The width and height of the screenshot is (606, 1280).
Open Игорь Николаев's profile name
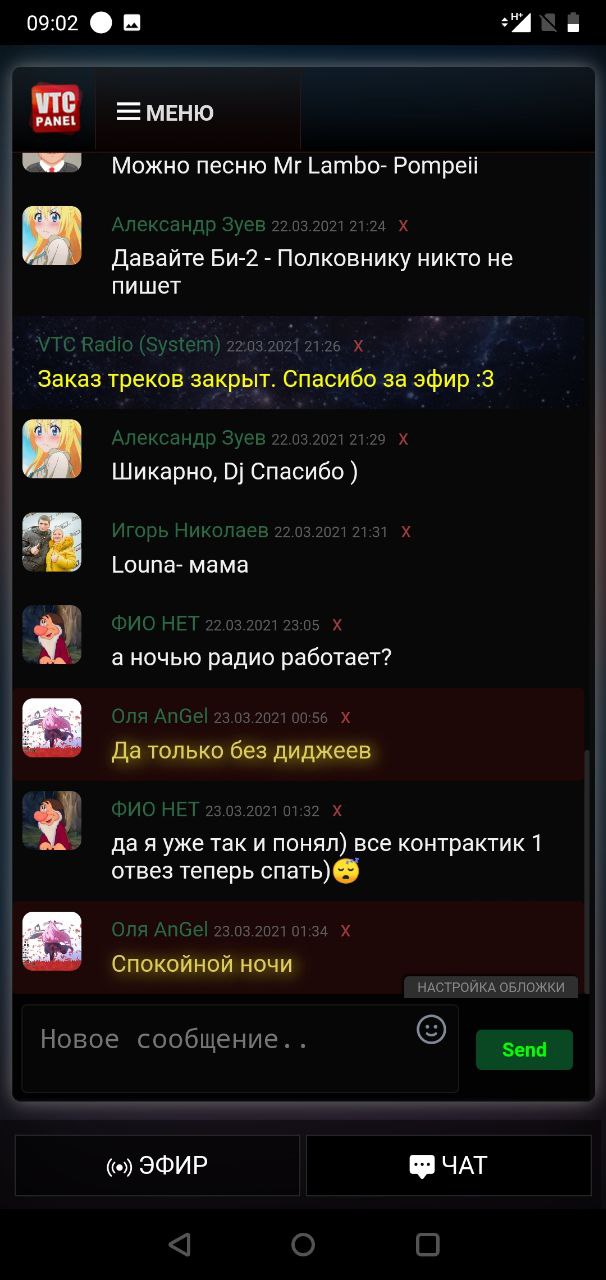[190, 531]
